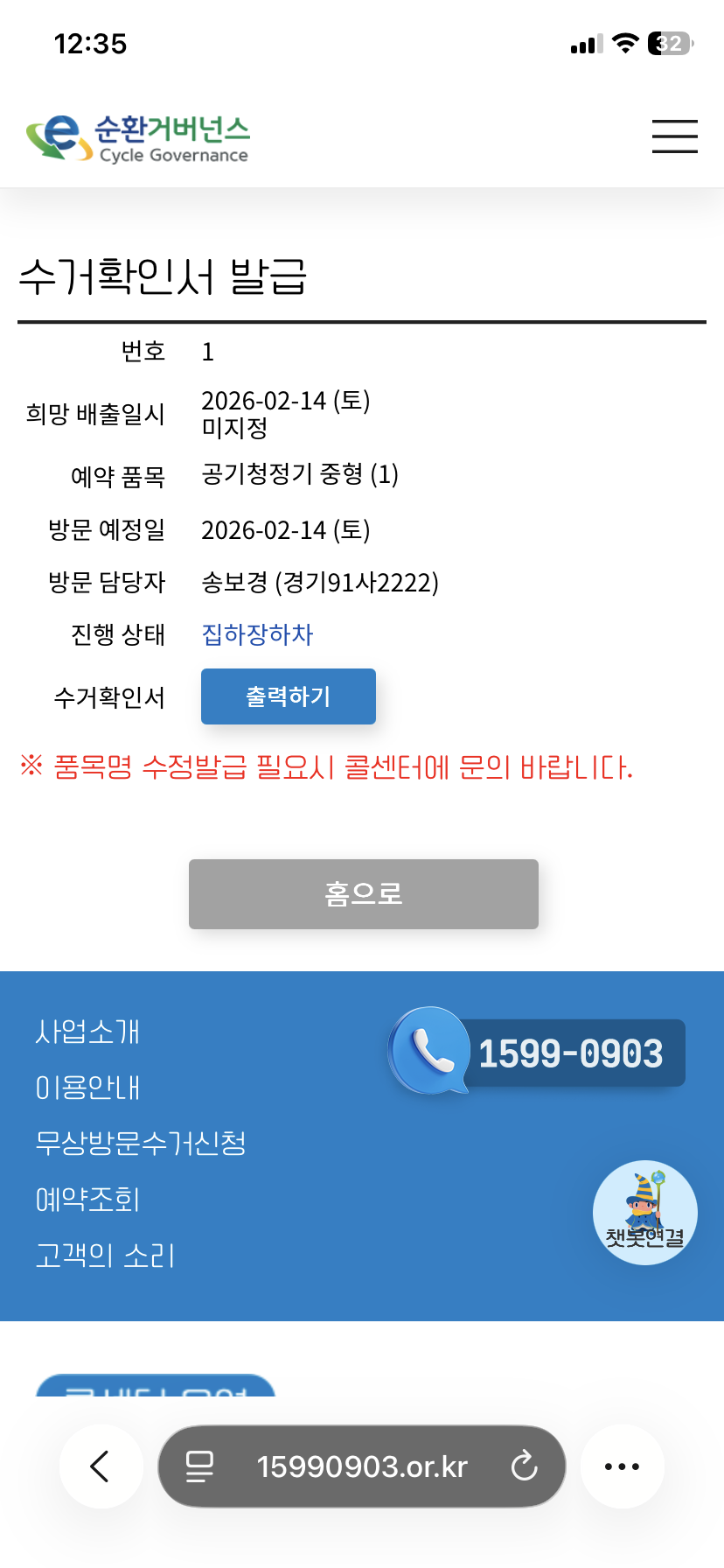Open 무상방문수거신청 link
The width and height of the screenshot is (724, 1568).
[141, 1143]
